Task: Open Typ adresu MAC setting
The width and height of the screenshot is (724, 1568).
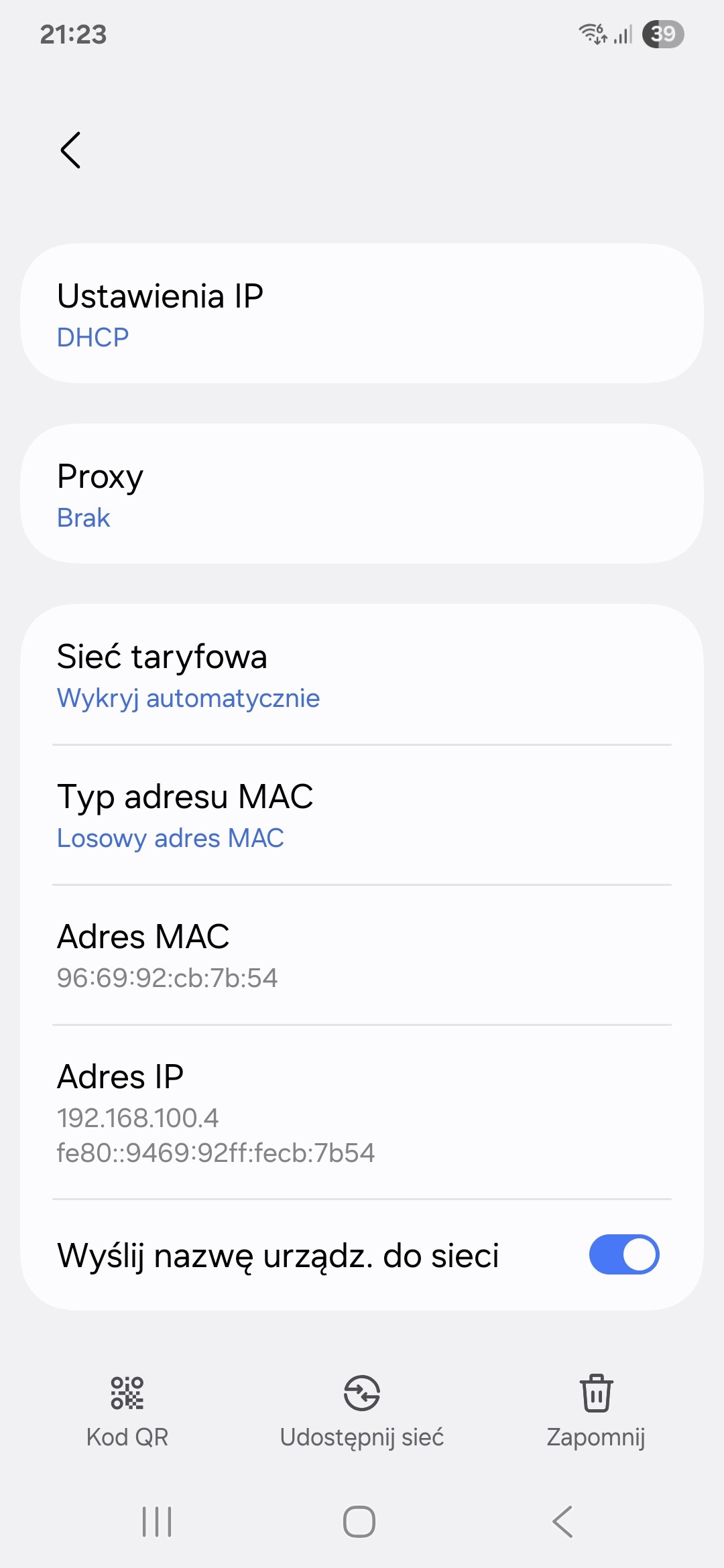Action: coord(362,815)
